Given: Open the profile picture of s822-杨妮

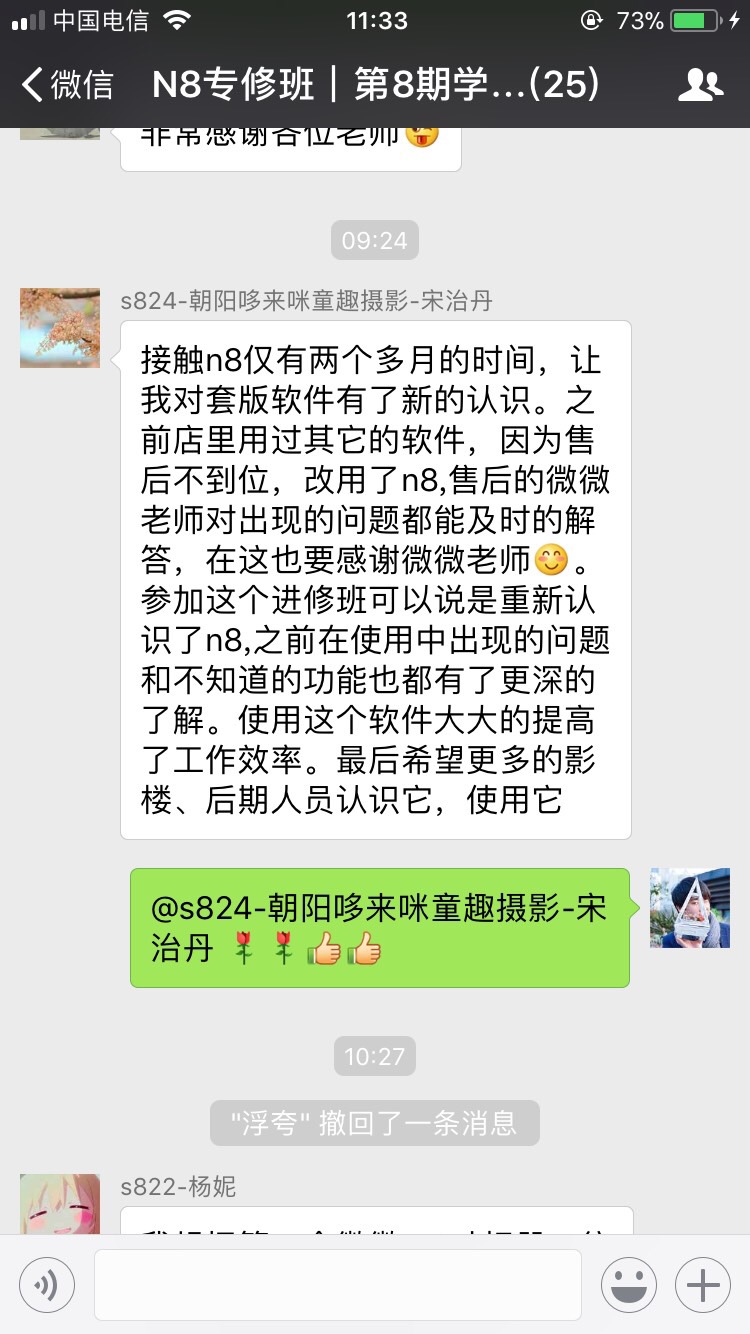Looking at the screenshot, I should [x=60, y=1204].
